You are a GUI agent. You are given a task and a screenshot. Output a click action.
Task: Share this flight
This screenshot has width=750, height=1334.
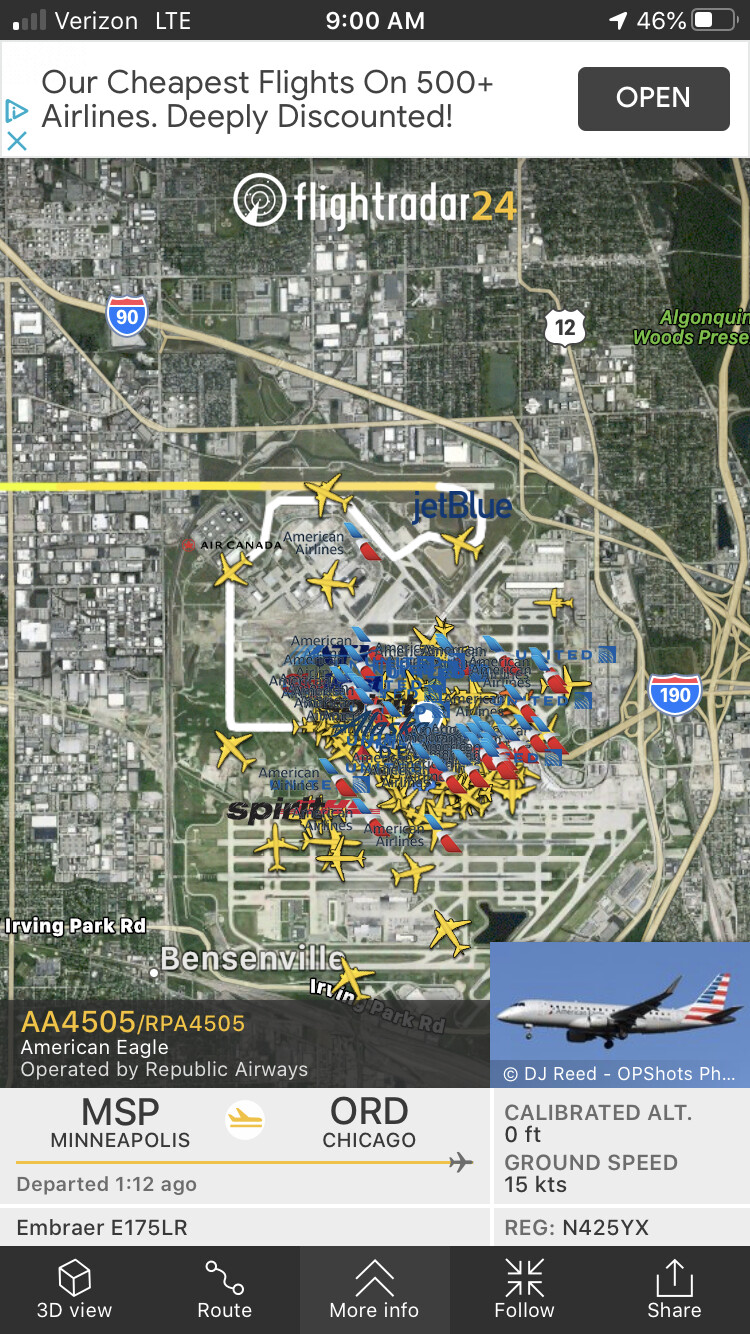674,1290
